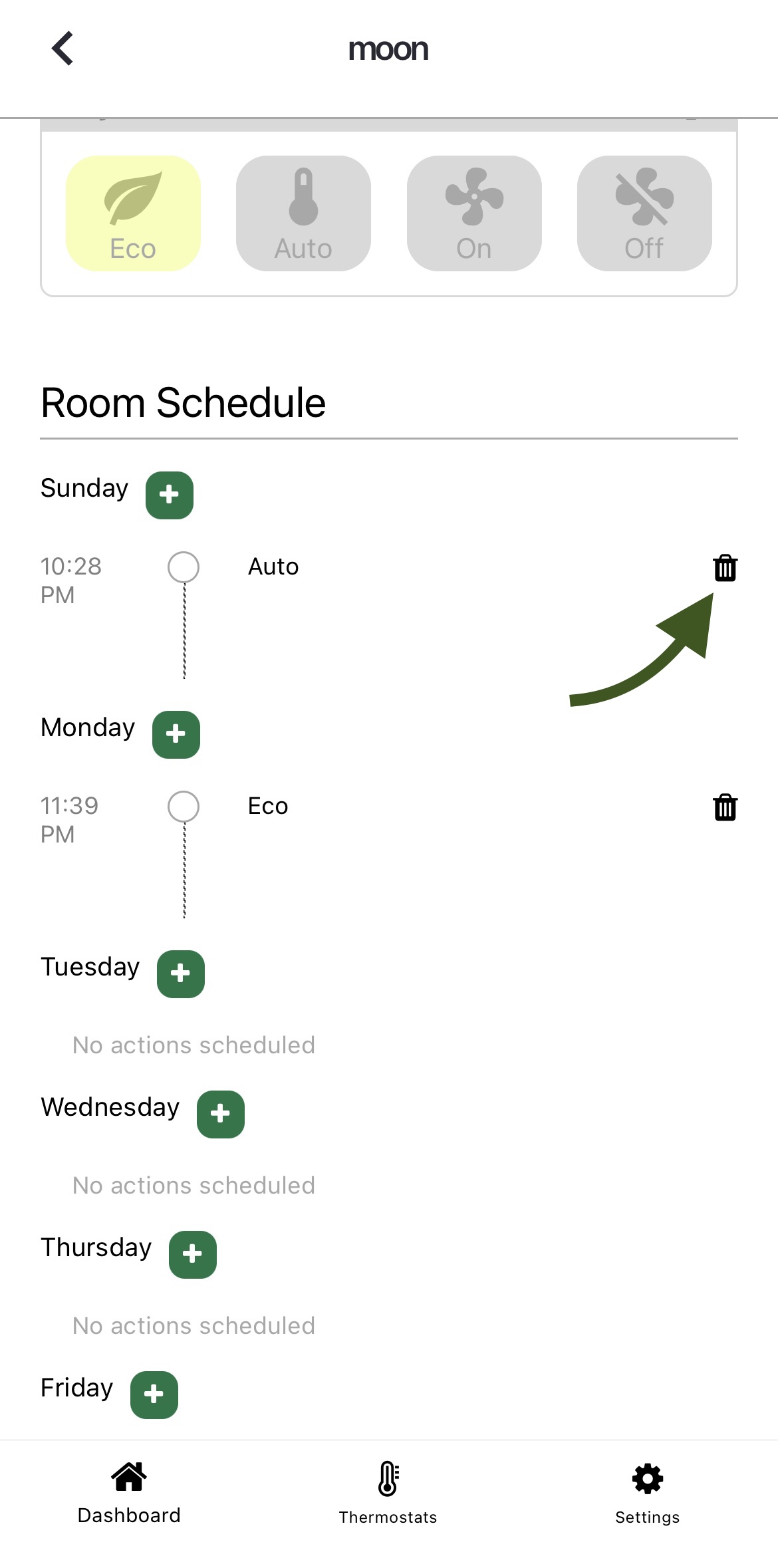Add a scheduled action for Sunday
Viewport: 778px width, 1568px height.
coord(170,495)
